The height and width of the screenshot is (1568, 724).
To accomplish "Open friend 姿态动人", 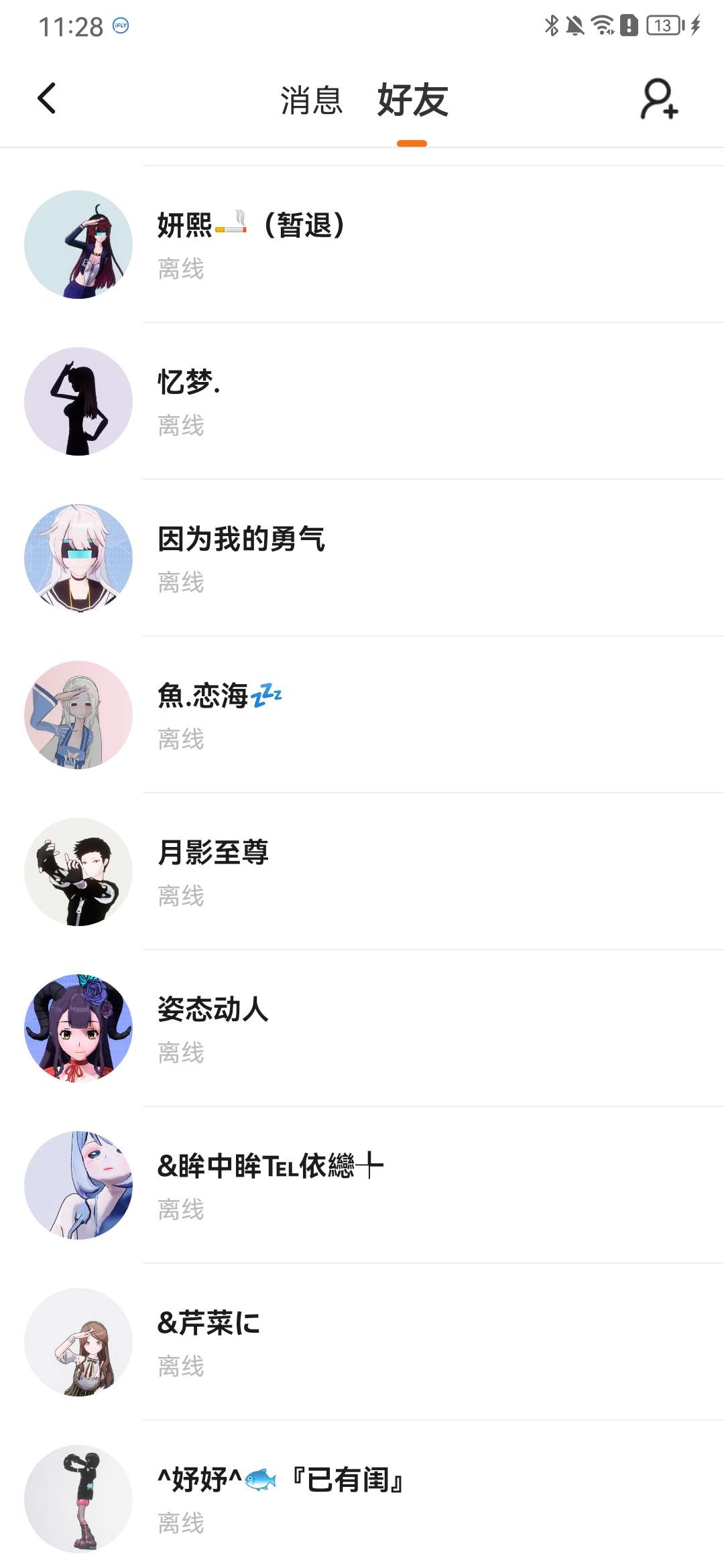I will pos(362,1029).
